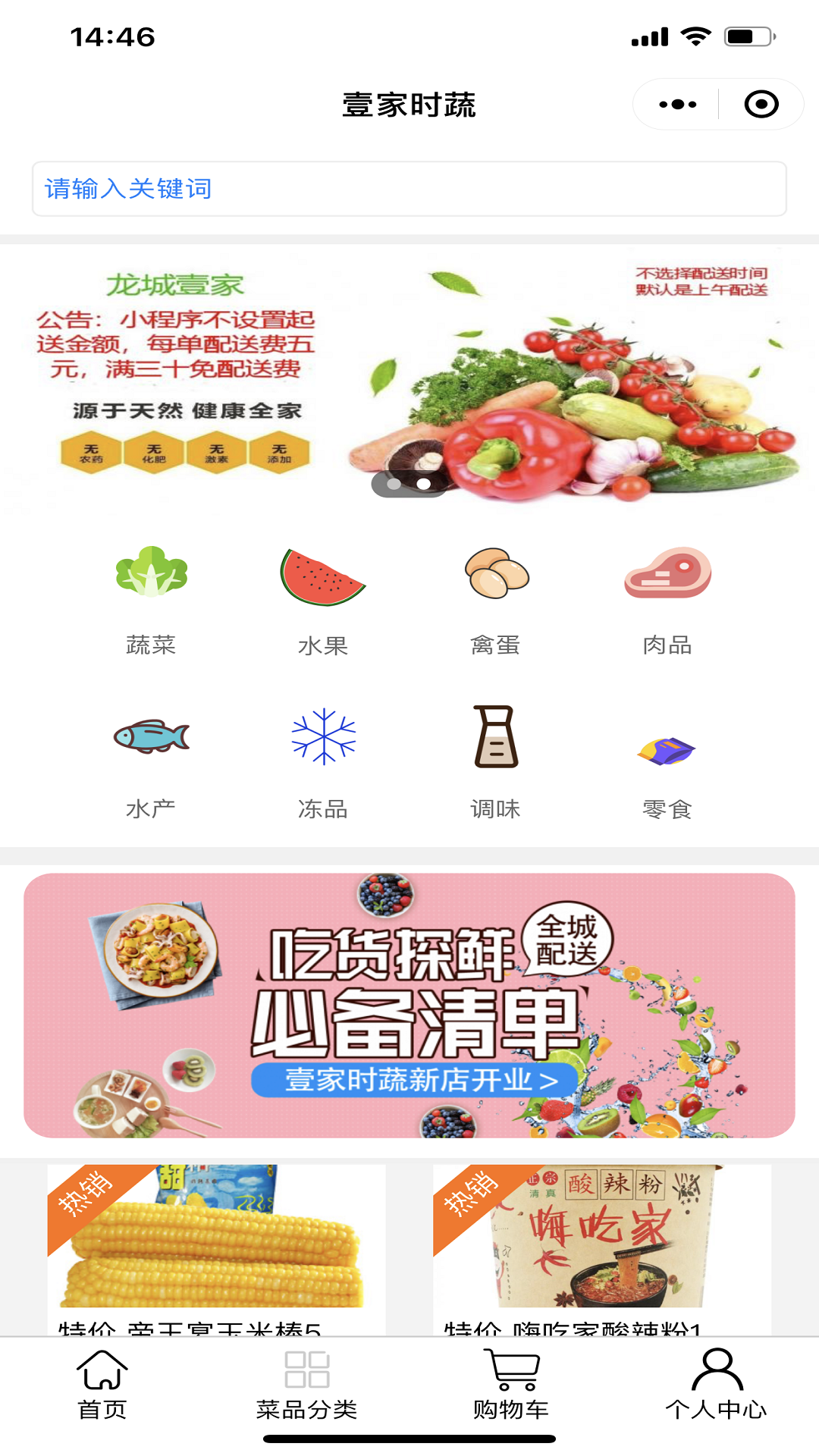The width and height of the screenshot is (819, 1456).
Task: Open the mini program more options menu
Action: point(677,105)
